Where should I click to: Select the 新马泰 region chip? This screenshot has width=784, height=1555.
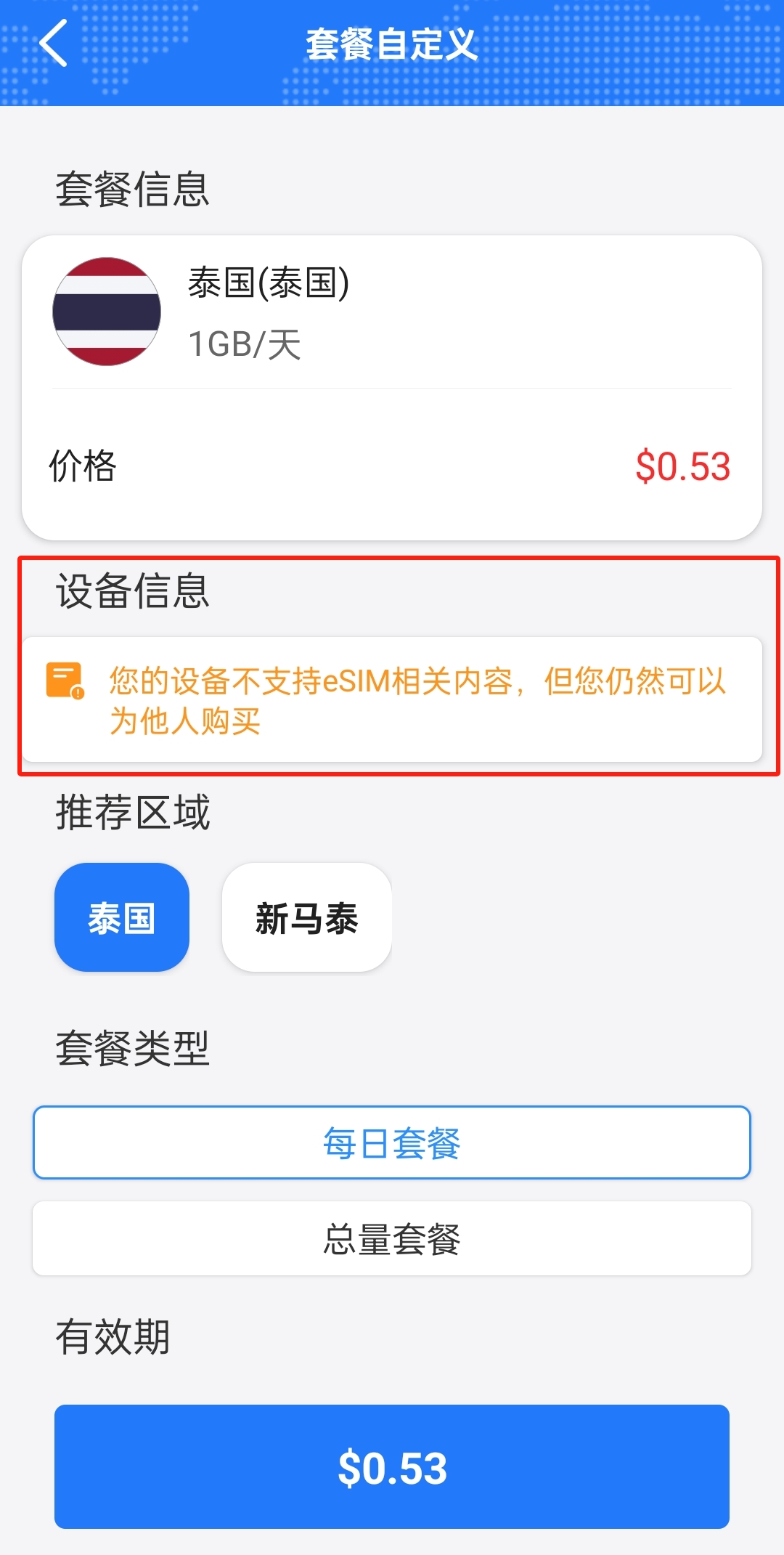pos(306,917)
